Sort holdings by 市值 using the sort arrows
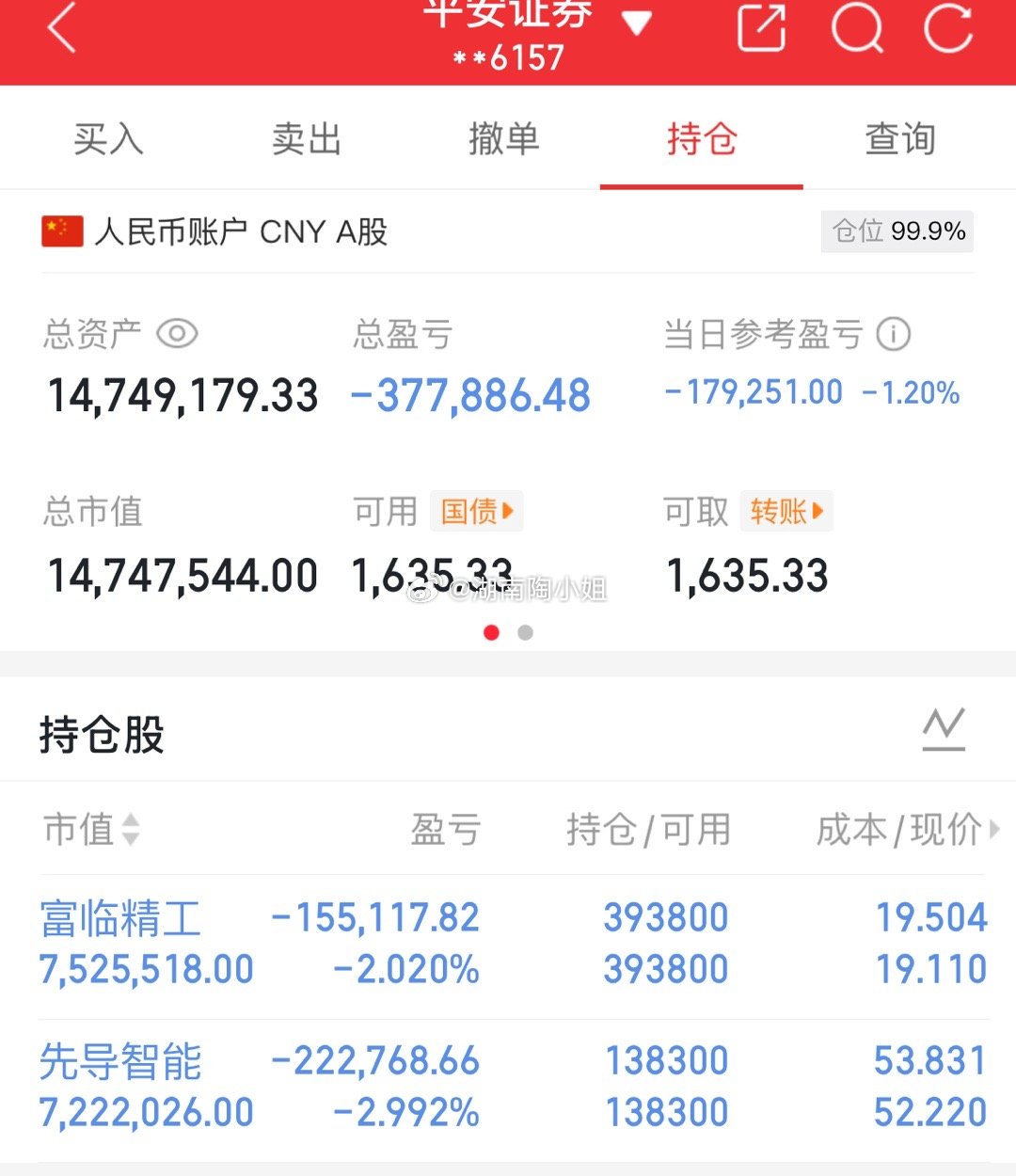This screenshot has height=1176, width=1016. tap(130, 831)
